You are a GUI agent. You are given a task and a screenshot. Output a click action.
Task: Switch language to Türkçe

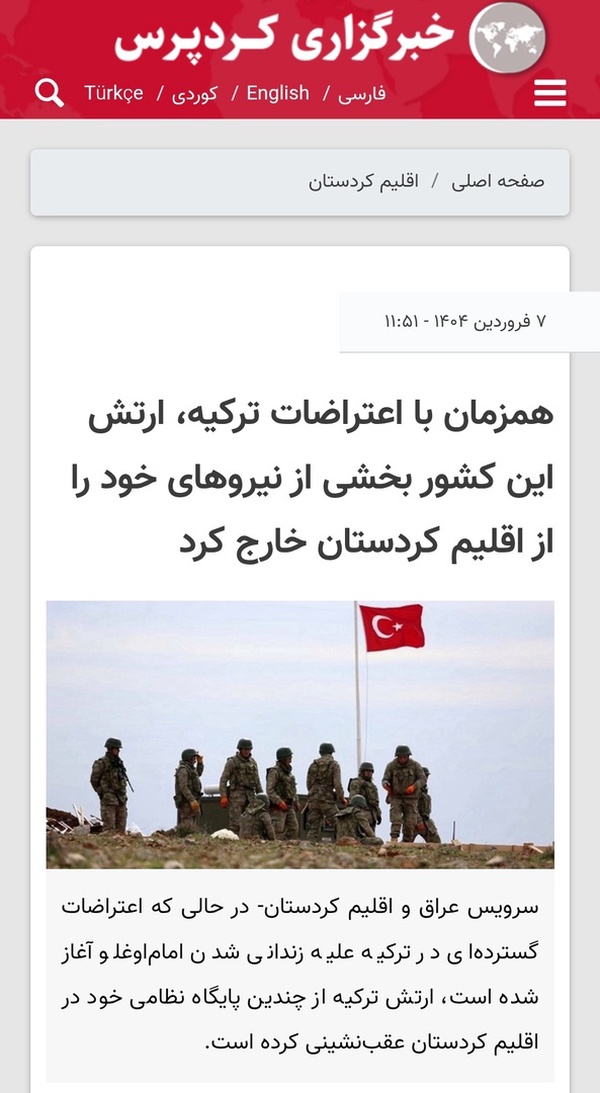tap(114, 93)
